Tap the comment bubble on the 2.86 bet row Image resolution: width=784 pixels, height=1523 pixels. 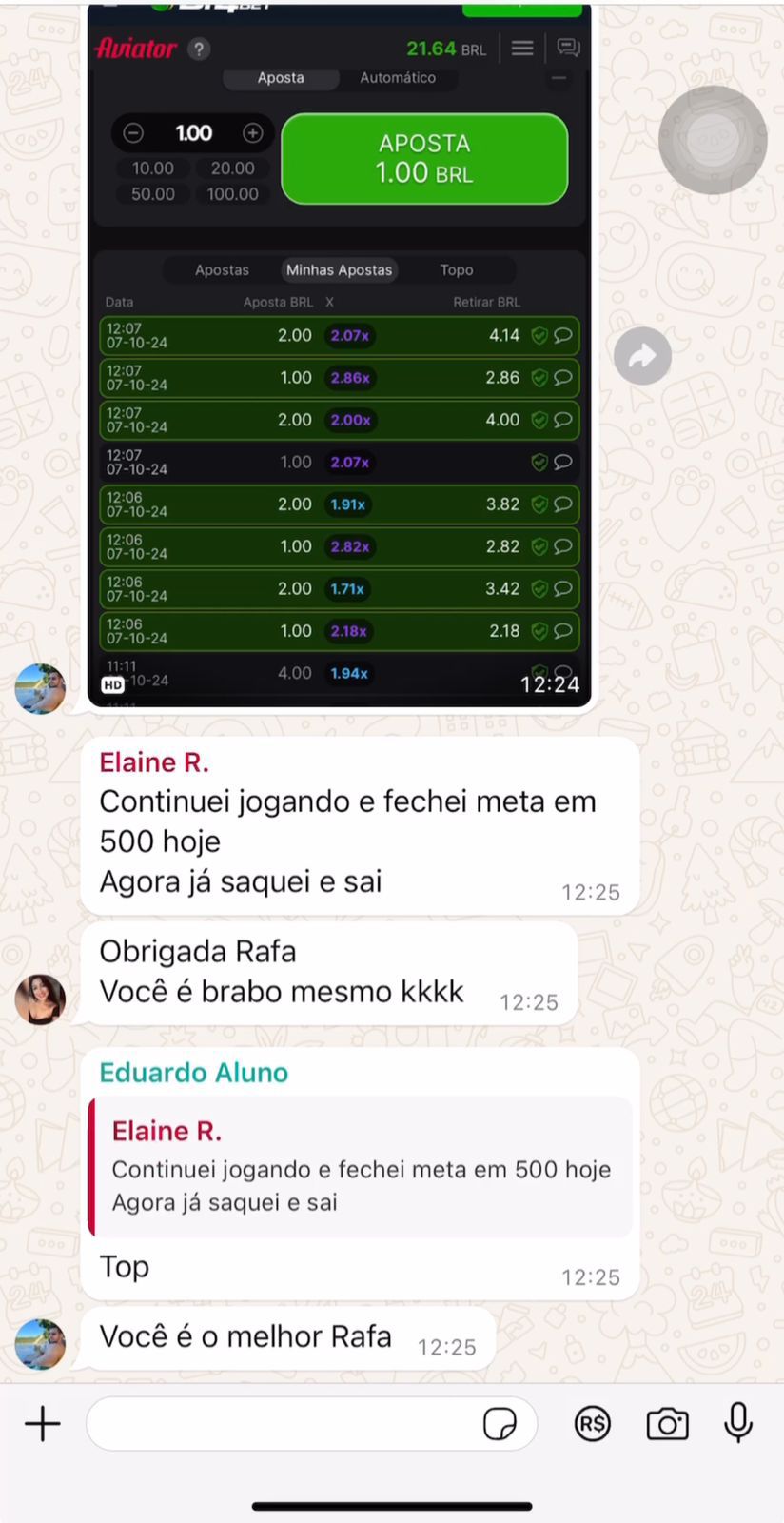(x=563, y=377)
